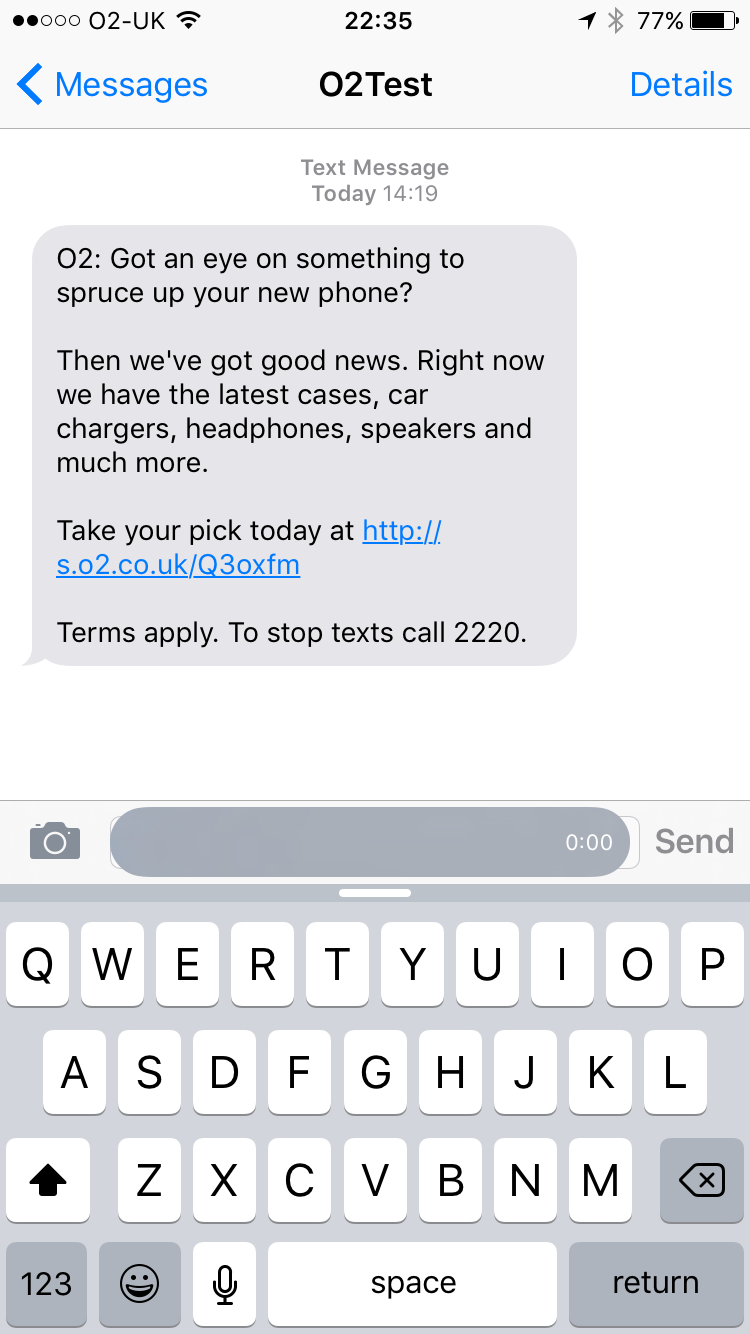This screenshot has height=1334, width=750.
Task: Tap the camera icon to attach photo
Action: (x=55, y=841)
